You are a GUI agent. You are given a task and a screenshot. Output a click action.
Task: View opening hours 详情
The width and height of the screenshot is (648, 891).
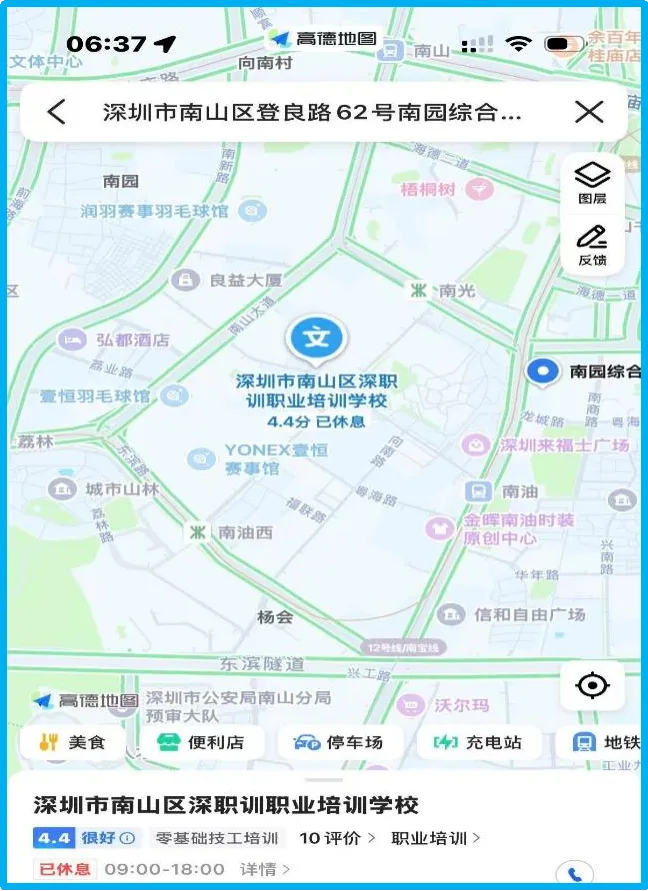pyautogui.click(x=265, y=869)
